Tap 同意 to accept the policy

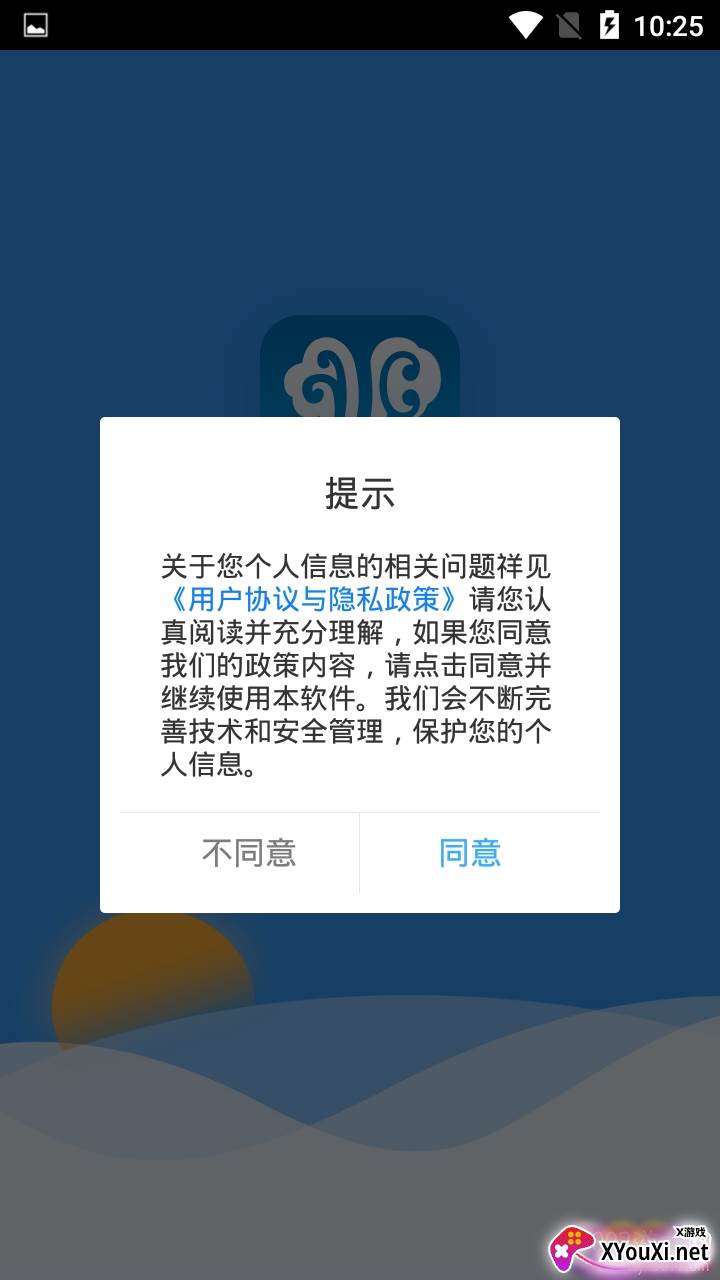[x=470, y=853]
